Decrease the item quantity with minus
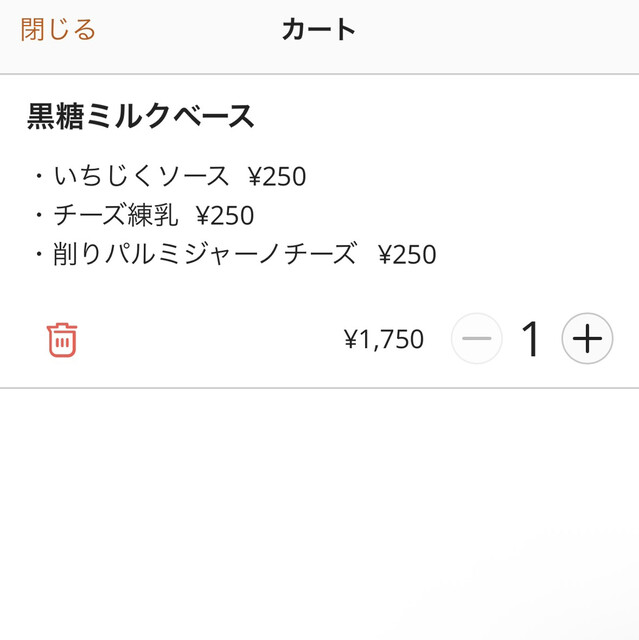The height and width of the screenshot is (640, 639). 477,339
